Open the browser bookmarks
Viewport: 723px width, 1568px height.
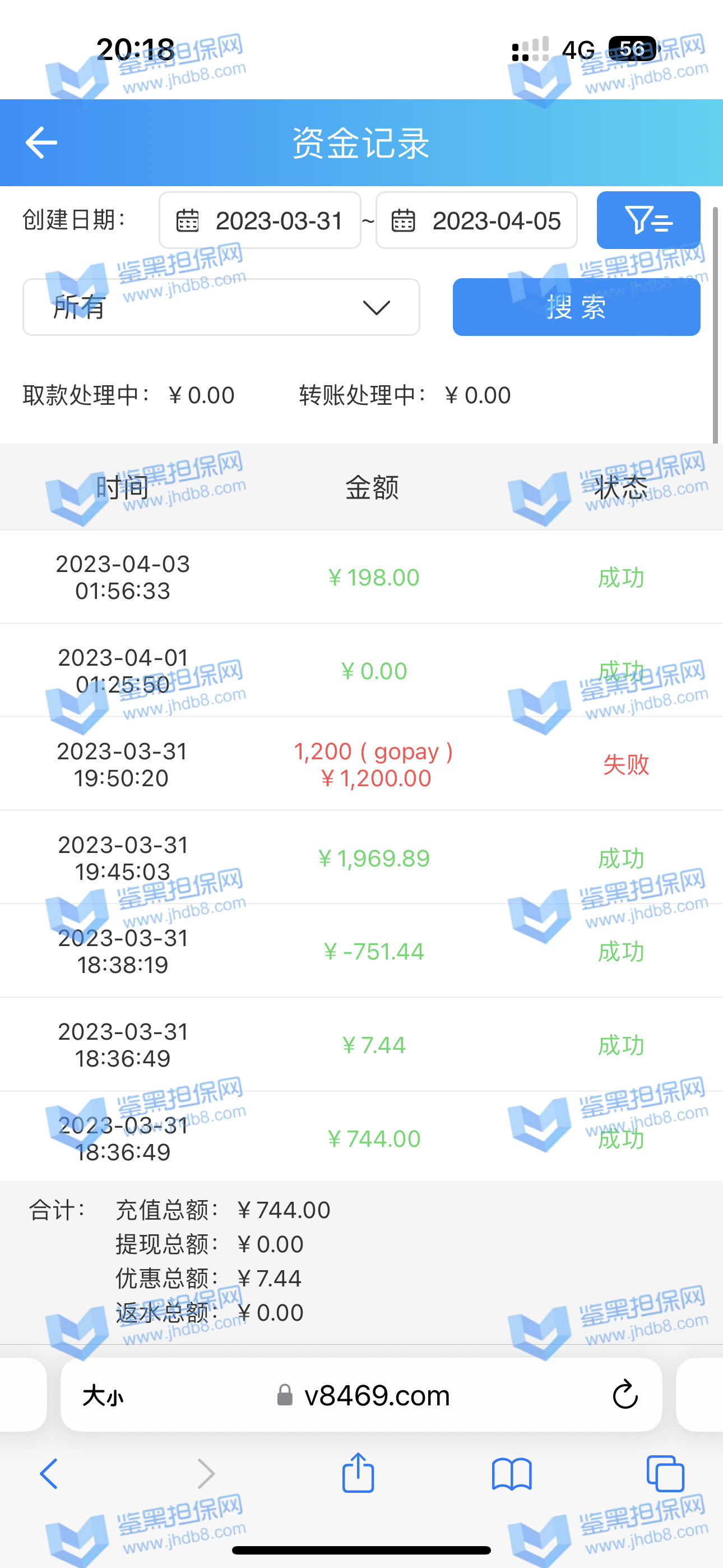(512, 1474)
